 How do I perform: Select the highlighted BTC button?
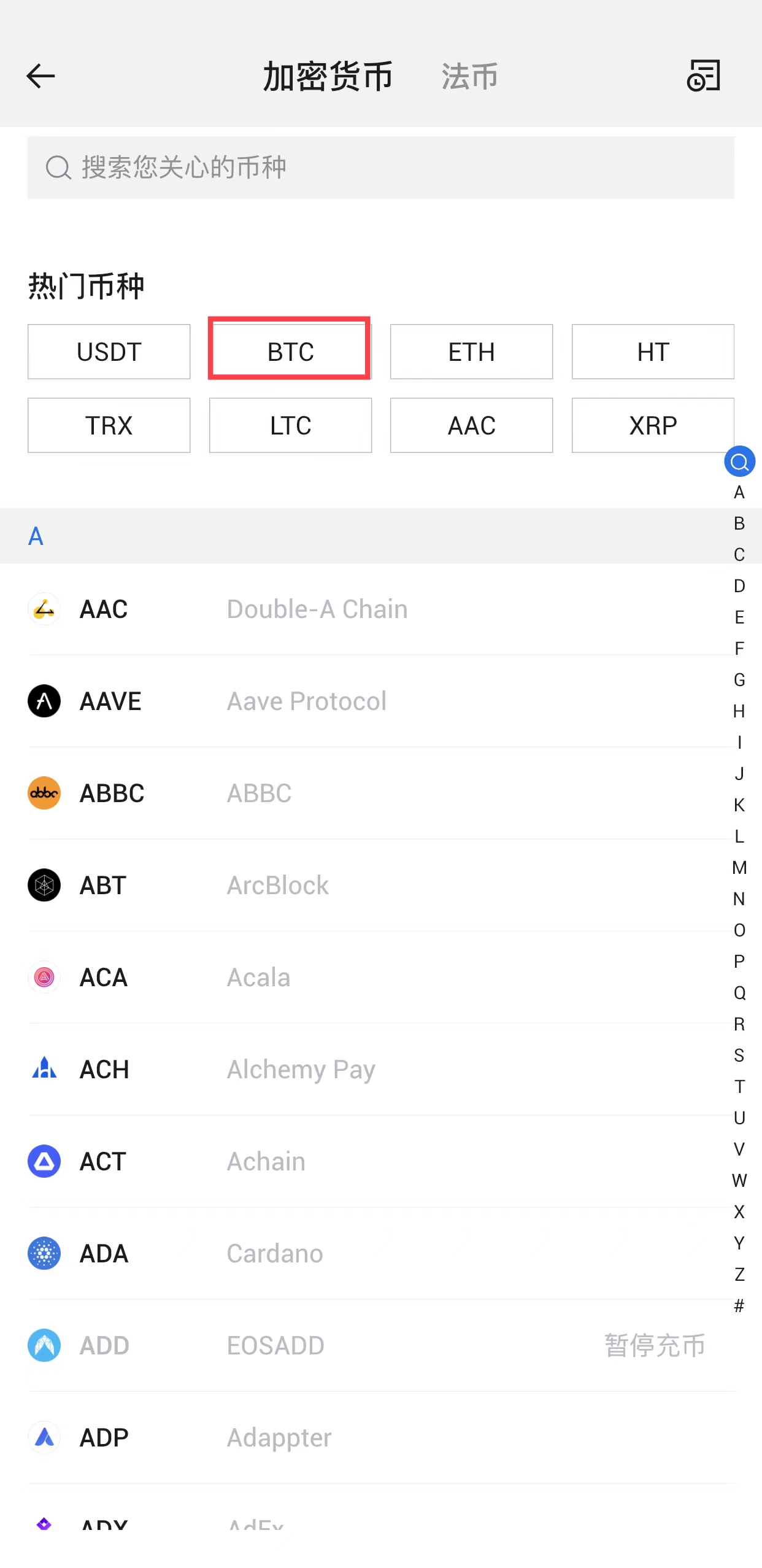(x=290, y=350)
